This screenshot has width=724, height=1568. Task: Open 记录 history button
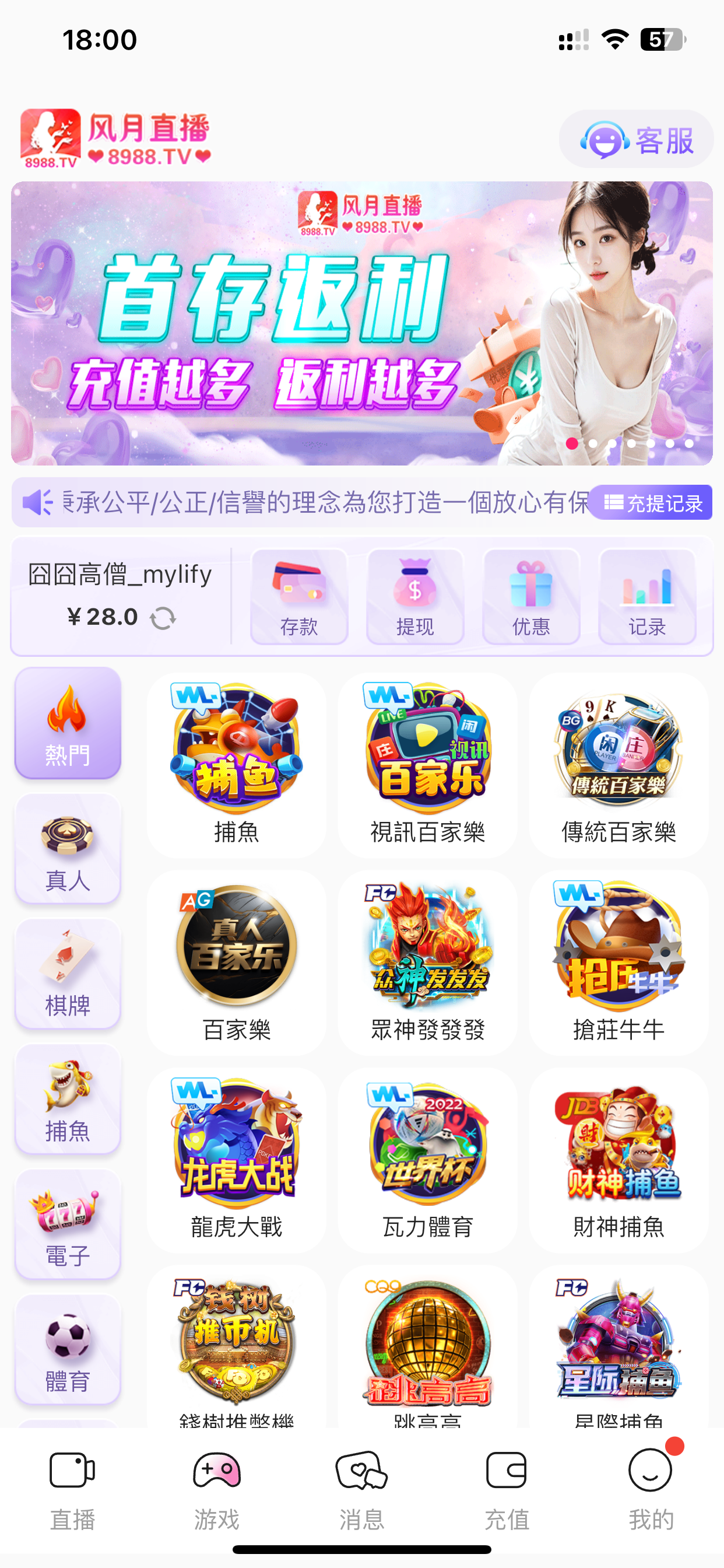646,597
